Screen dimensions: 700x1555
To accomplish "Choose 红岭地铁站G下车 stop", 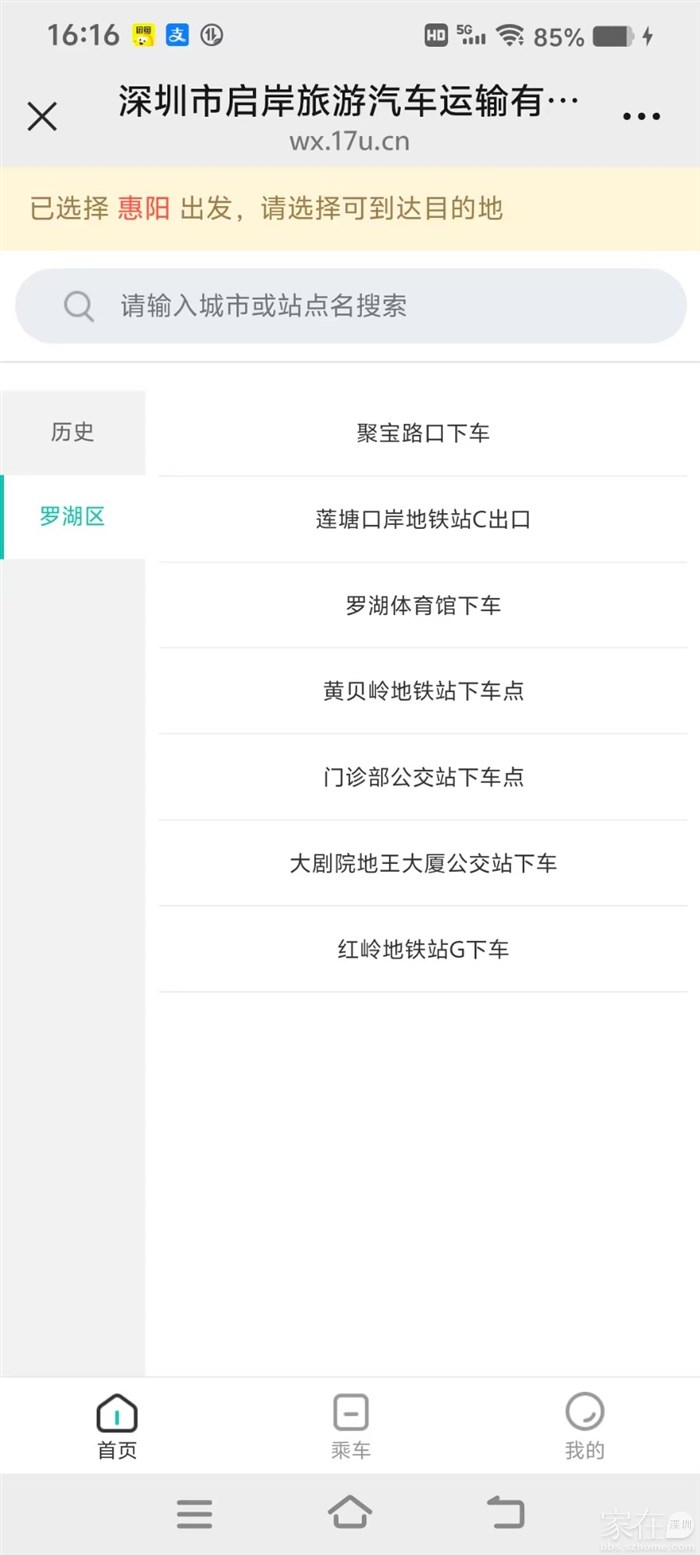I will click(423, 949).
